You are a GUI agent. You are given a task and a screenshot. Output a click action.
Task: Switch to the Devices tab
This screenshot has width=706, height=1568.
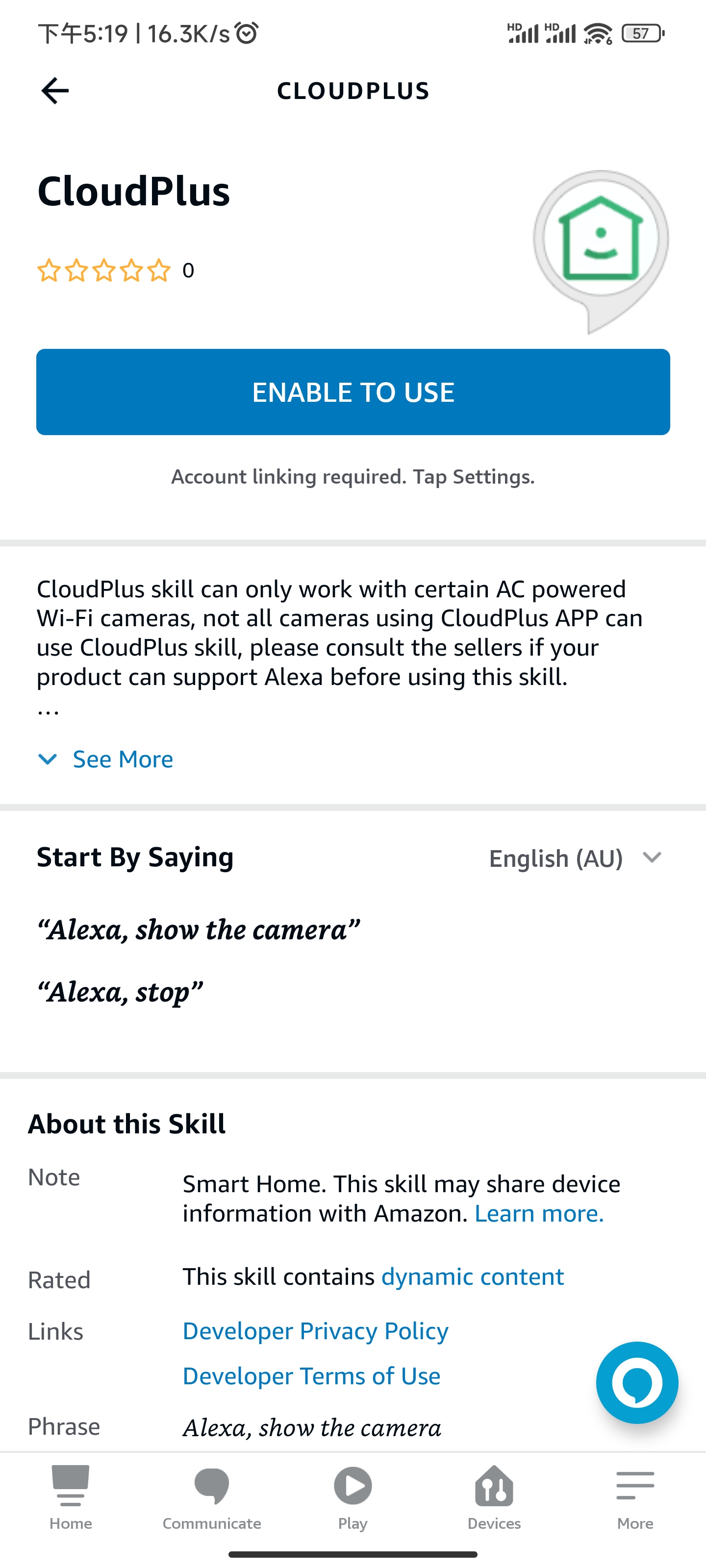(x=494, y=1498)
